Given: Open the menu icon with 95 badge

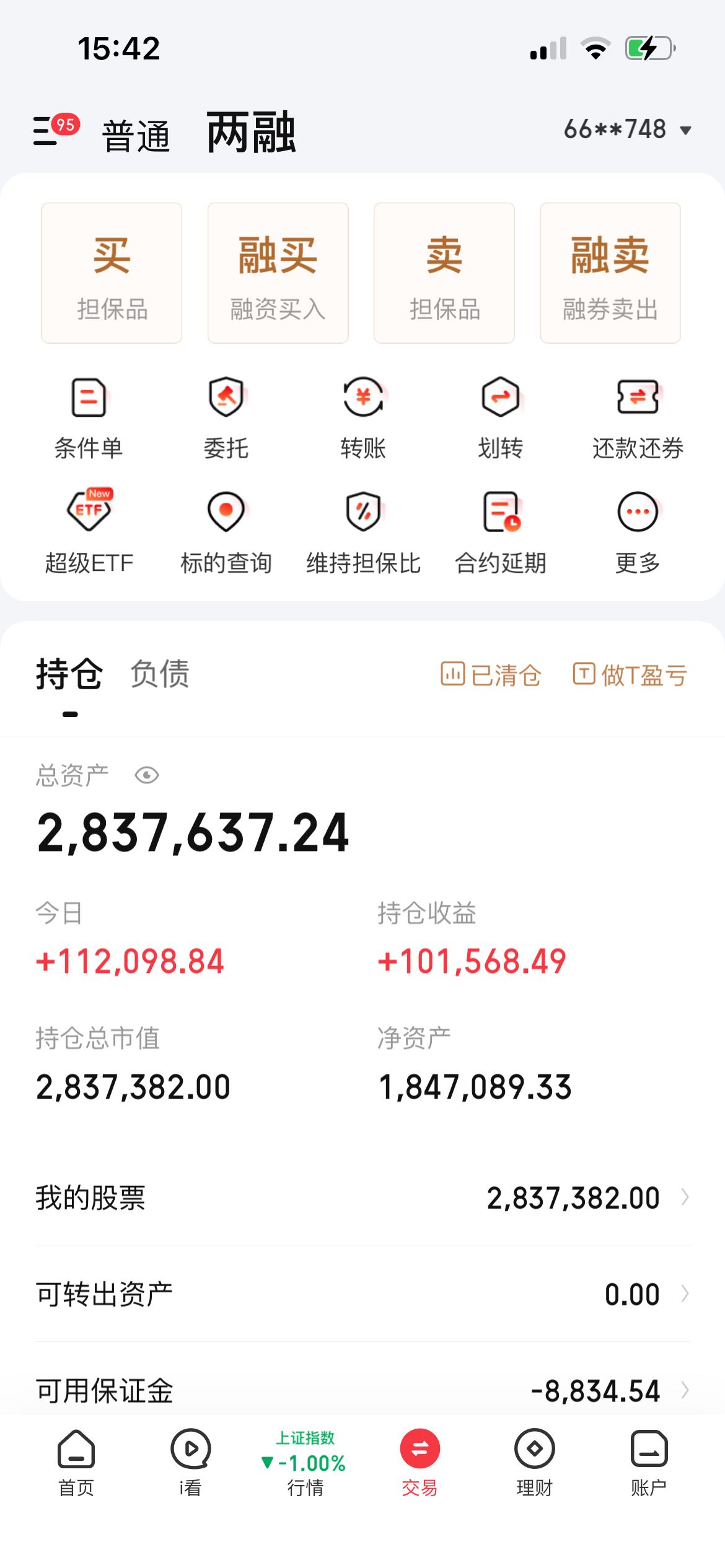Looking at the screenshot, I should pos(56,129).
